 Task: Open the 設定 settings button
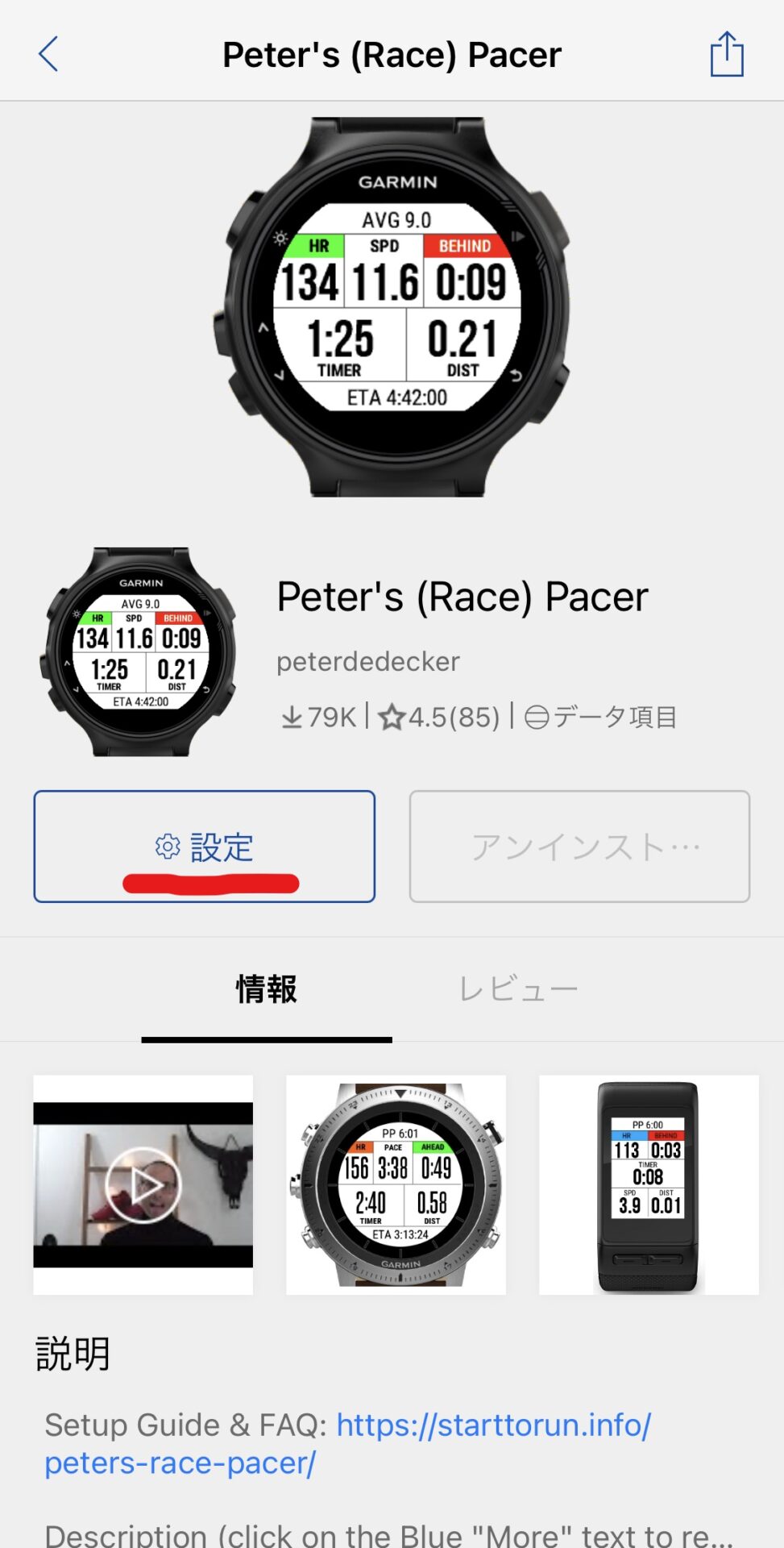204,847
